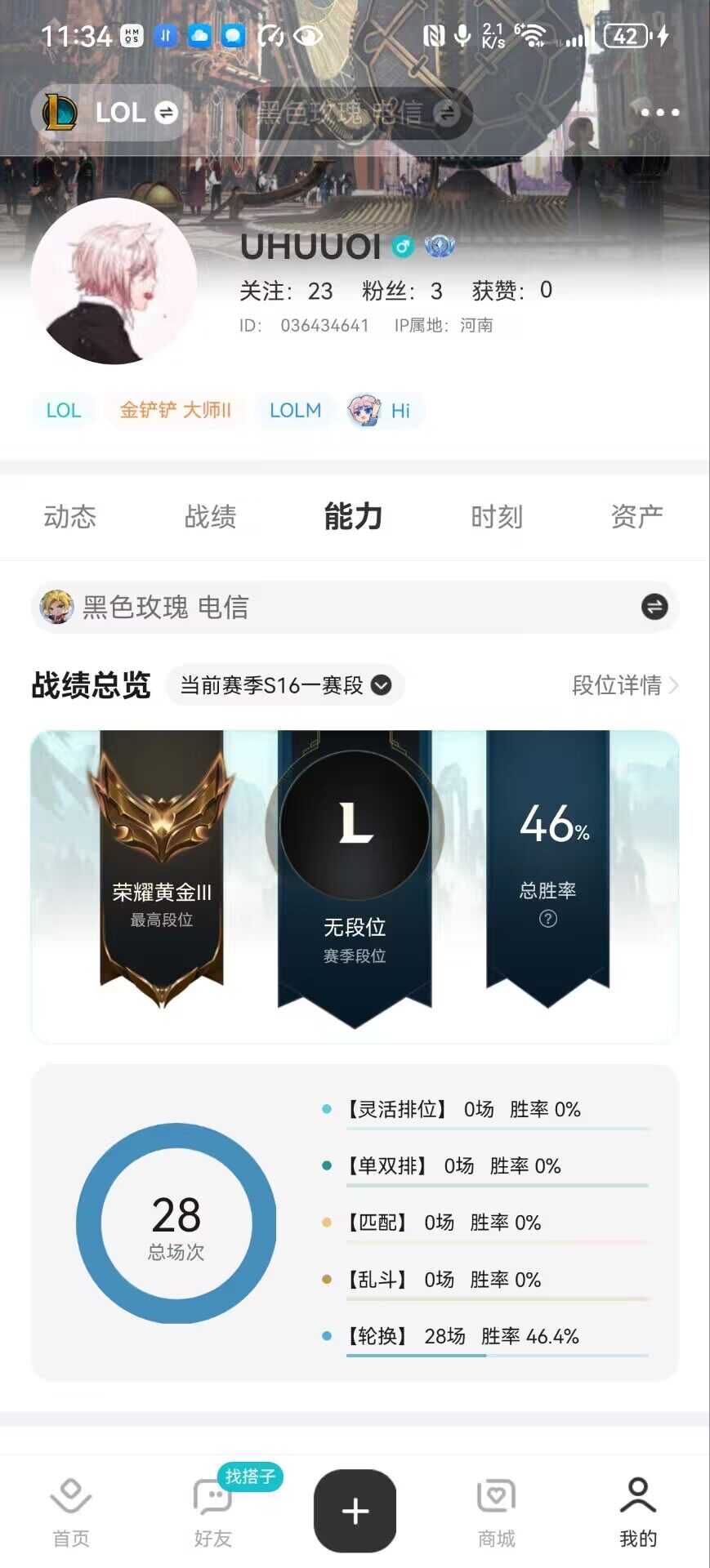
Task: Show the 总胜率 help tooltip
Action: coord(548,919)
